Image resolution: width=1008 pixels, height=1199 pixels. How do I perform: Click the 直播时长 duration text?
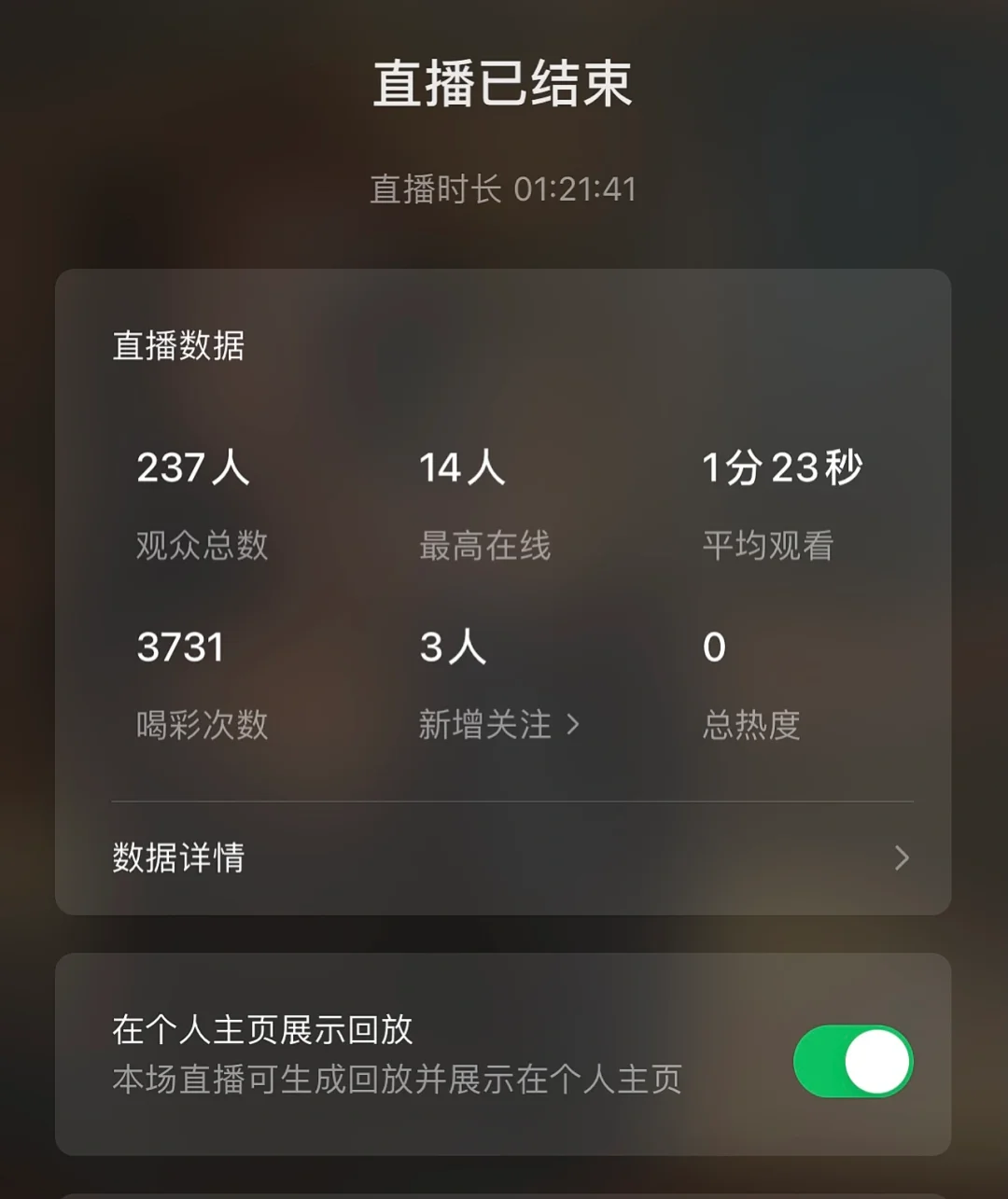(x=504, y=188)
